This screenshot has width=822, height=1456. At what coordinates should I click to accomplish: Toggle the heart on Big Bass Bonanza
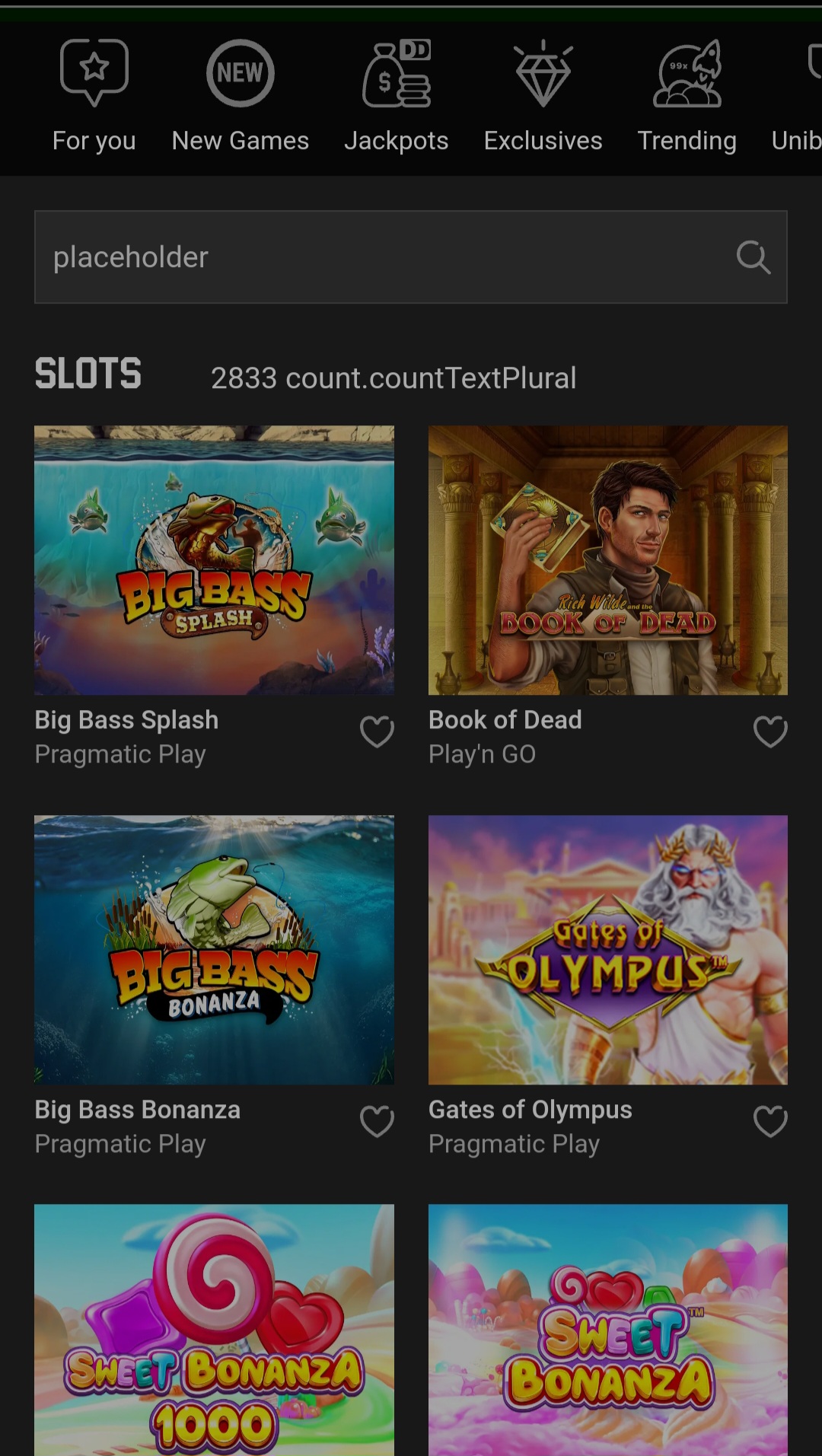(378, 1121)
